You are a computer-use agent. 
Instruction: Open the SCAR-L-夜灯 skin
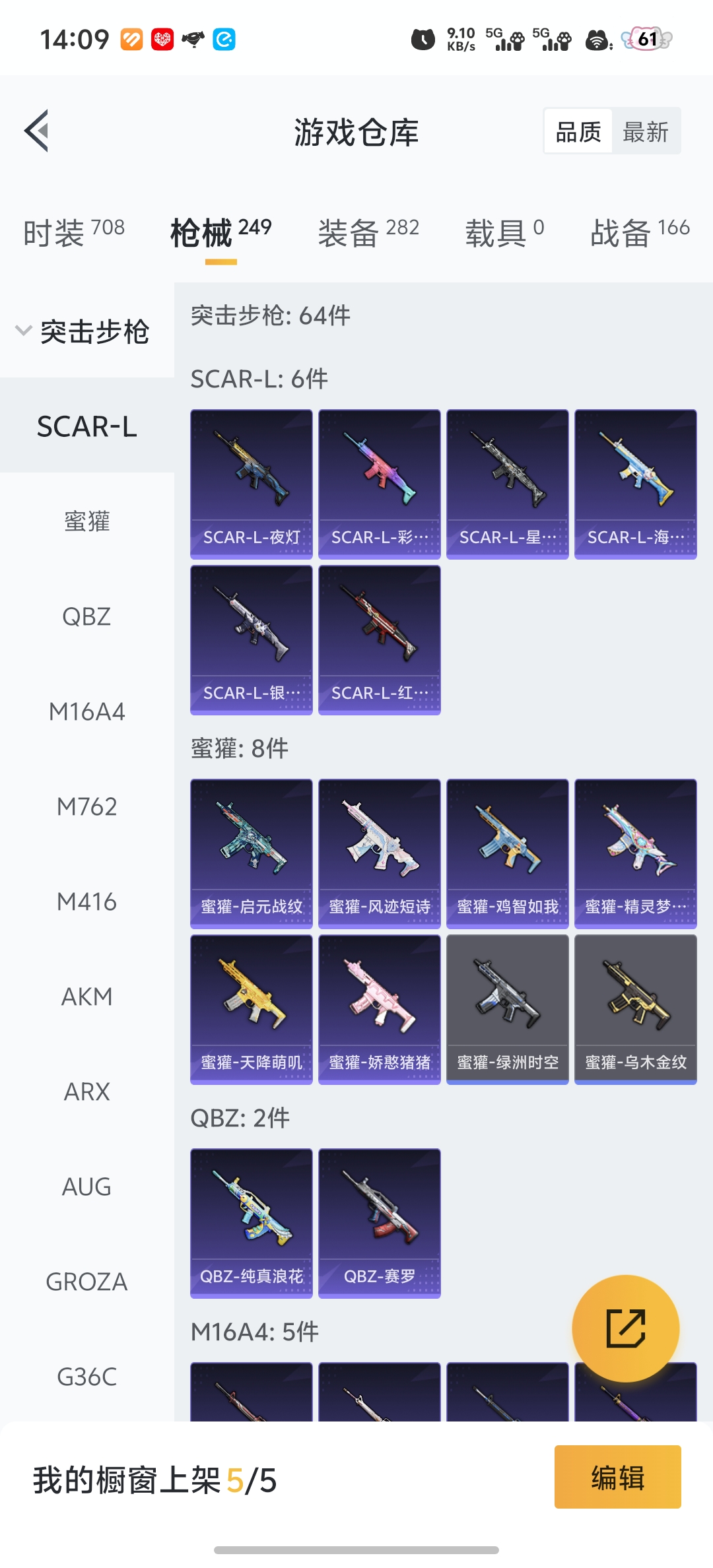tap(252, 484)
